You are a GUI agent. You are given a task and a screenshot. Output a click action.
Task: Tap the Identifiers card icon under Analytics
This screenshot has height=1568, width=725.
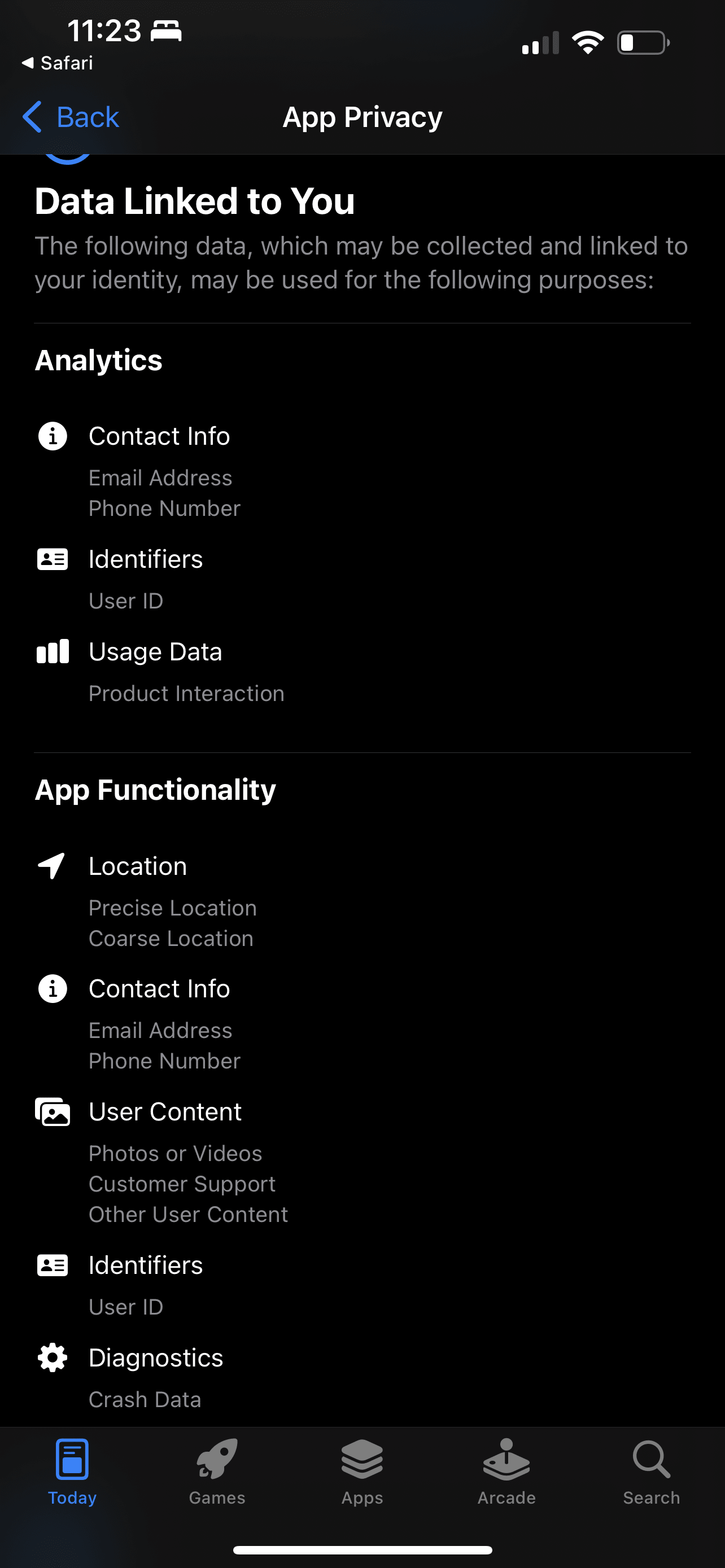pos(53,558)
